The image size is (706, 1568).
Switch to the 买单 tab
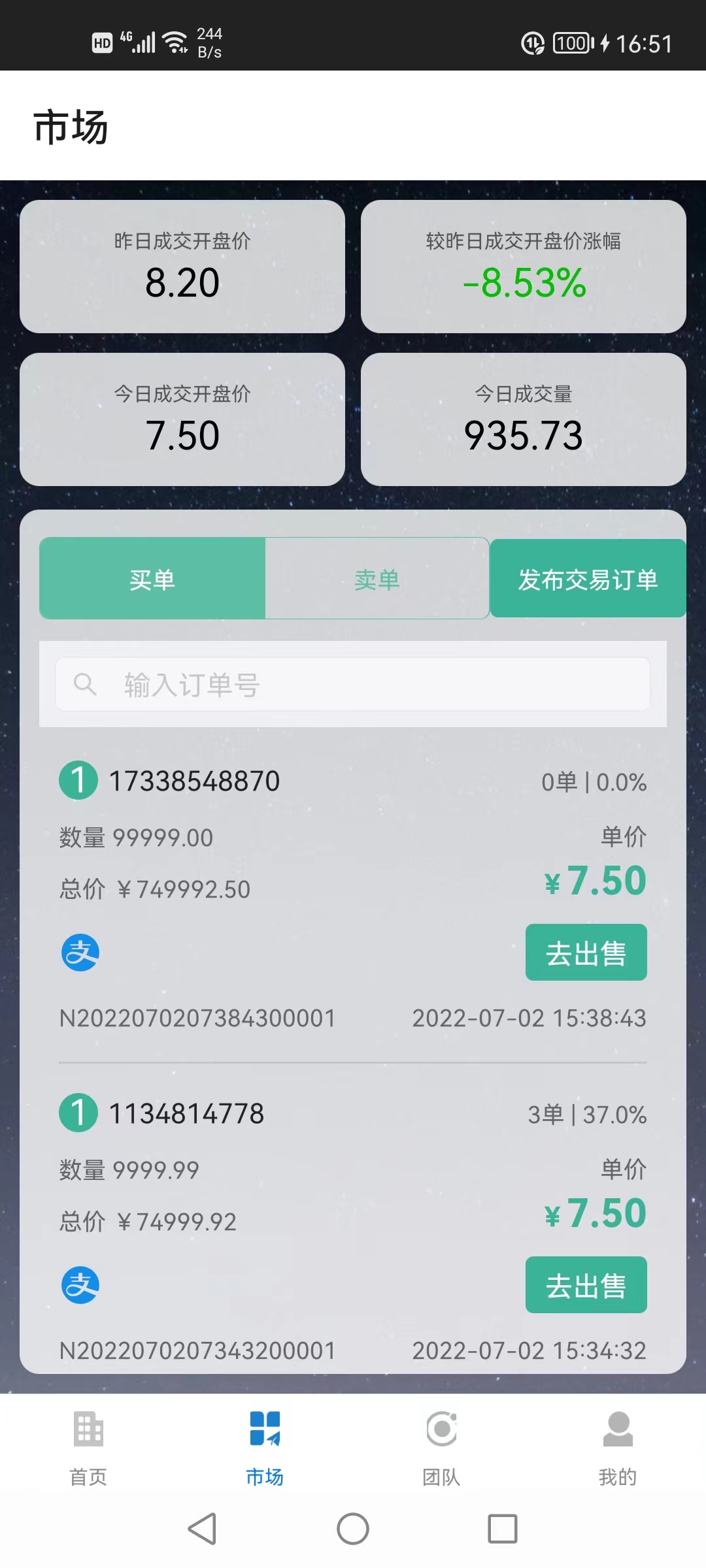(152, 579)
